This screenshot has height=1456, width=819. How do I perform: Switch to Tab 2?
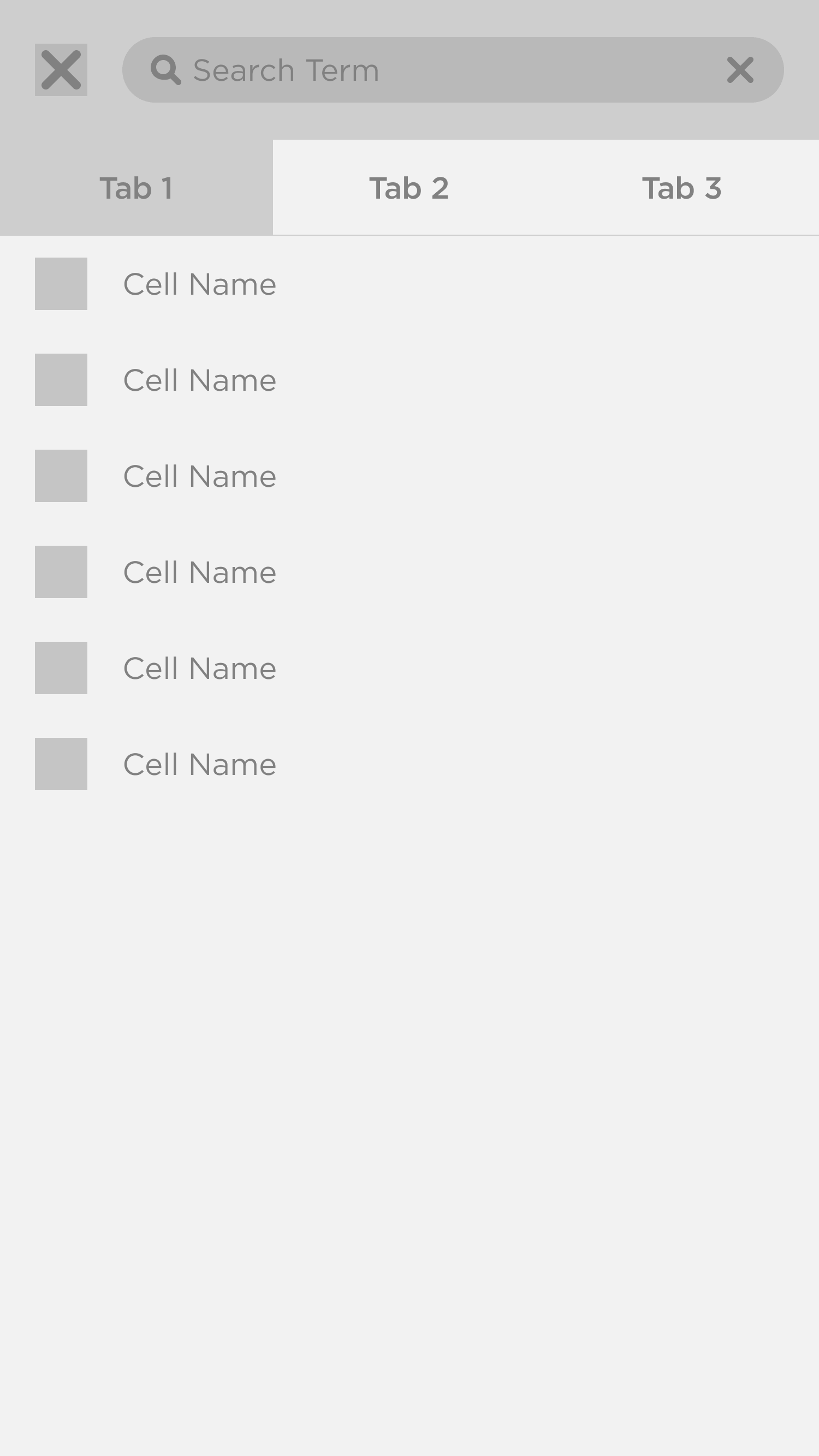(409, 188)
